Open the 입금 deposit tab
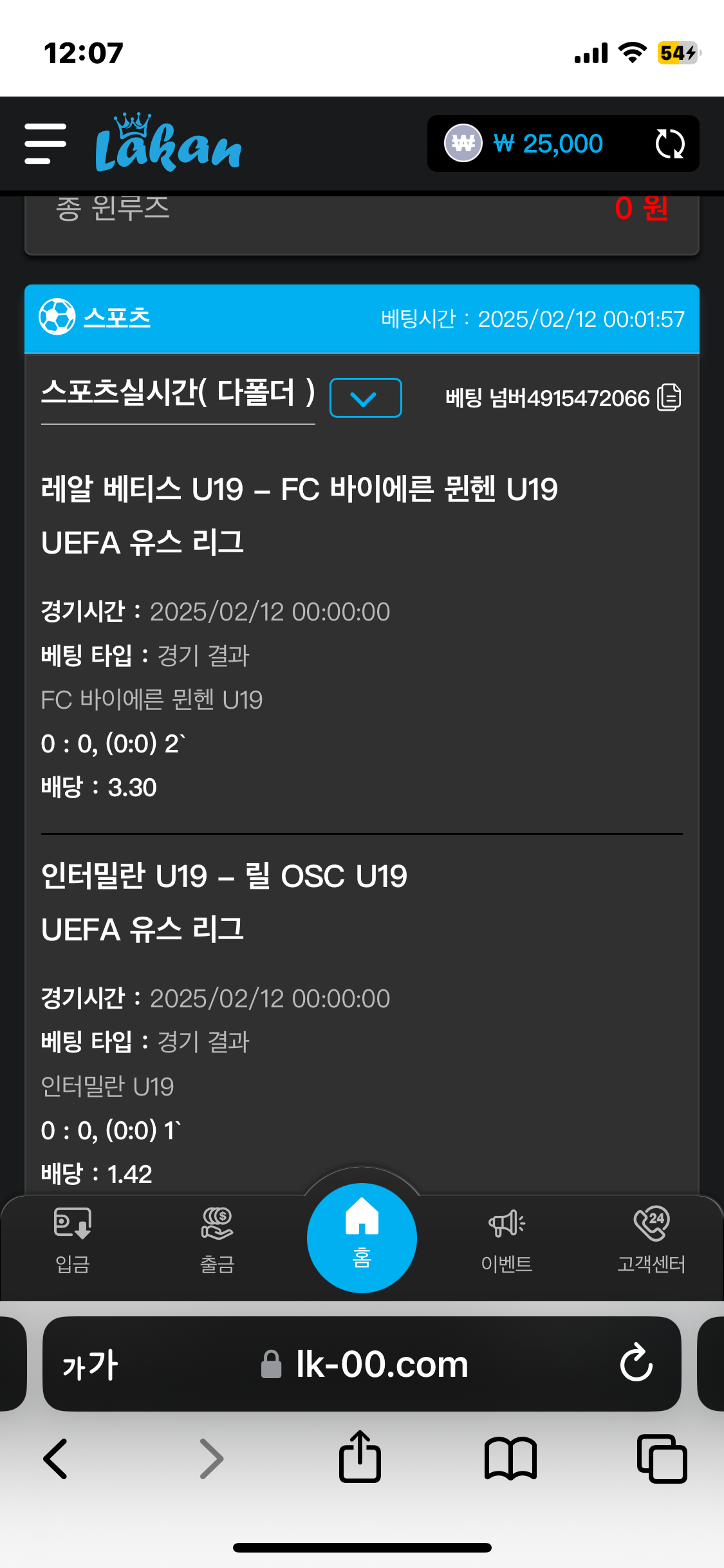The height and width of the screenshot is (1568, 724). pyautogui.click(x=72, y=1240)
